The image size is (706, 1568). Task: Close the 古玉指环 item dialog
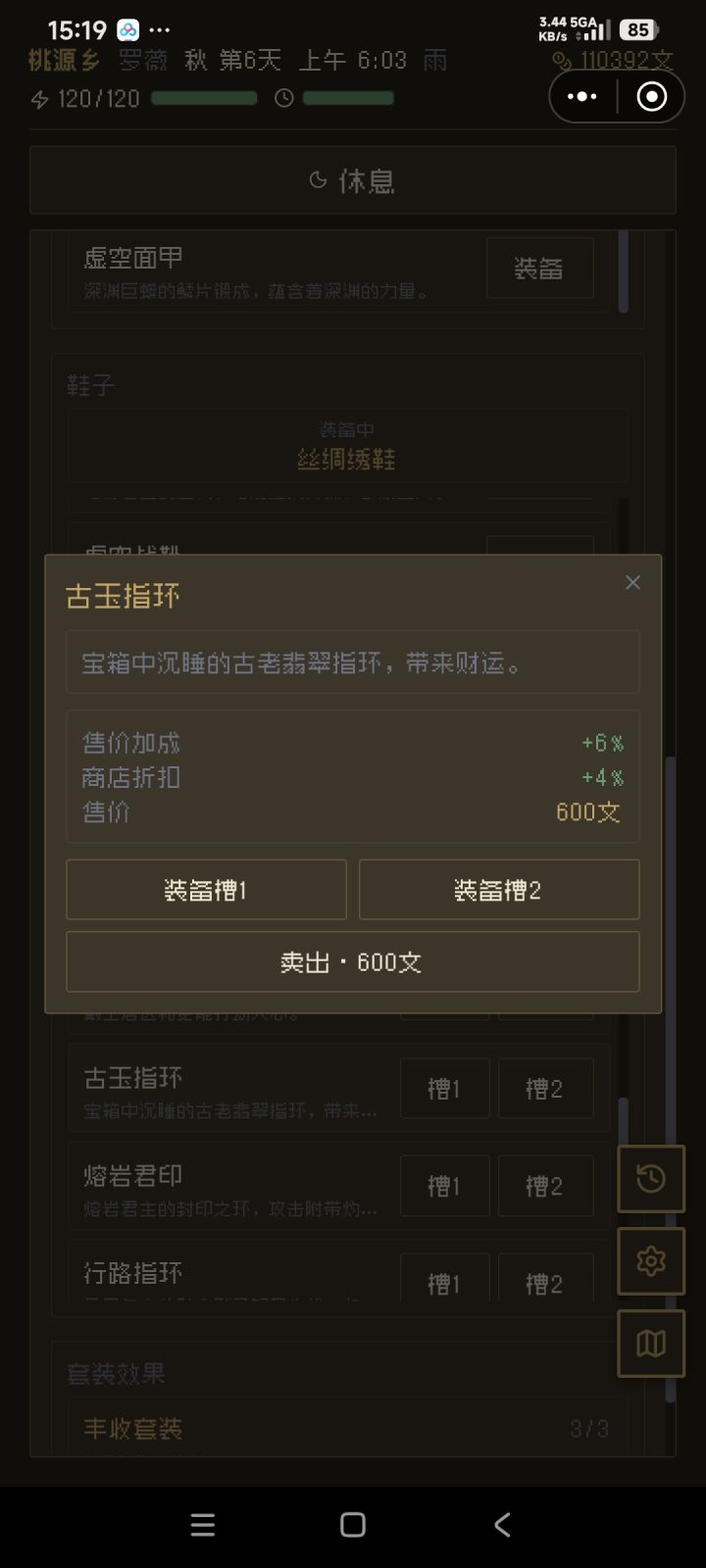(x=632, y=582)
